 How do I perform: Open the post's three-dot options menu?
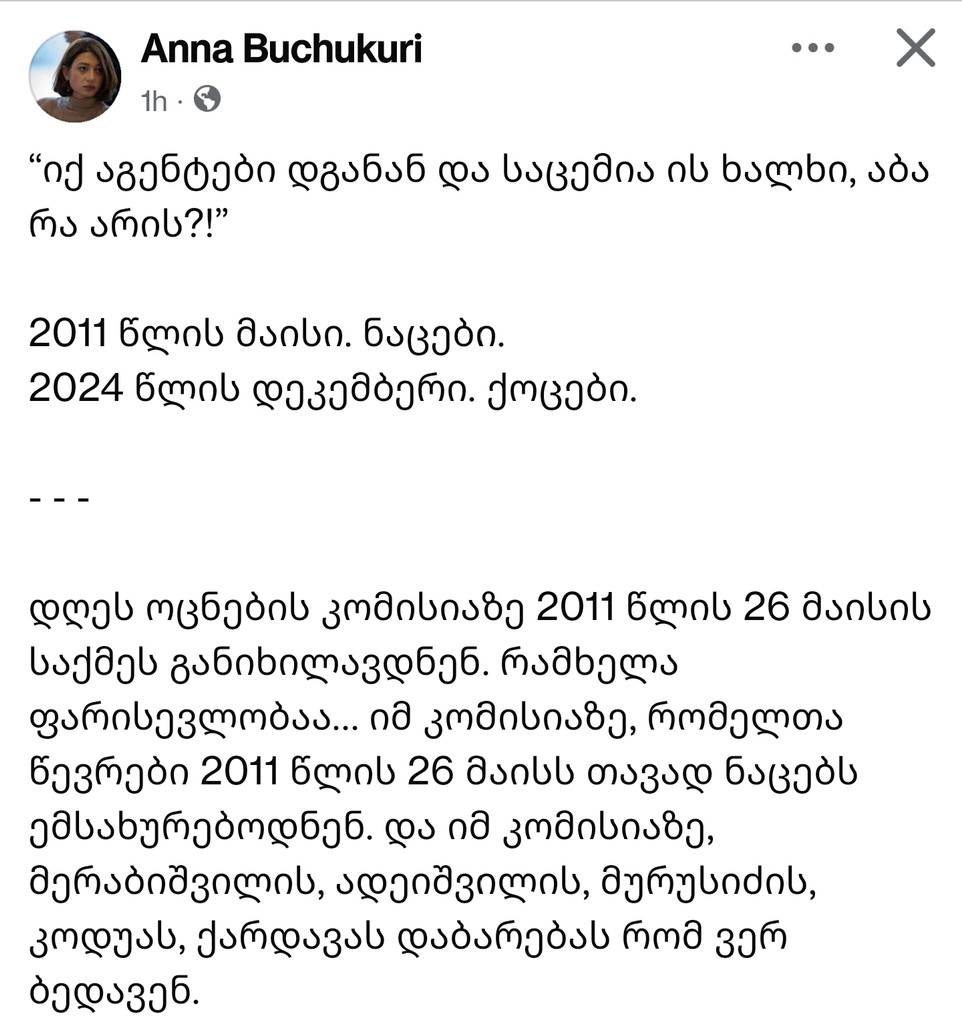tap(812, 47)
